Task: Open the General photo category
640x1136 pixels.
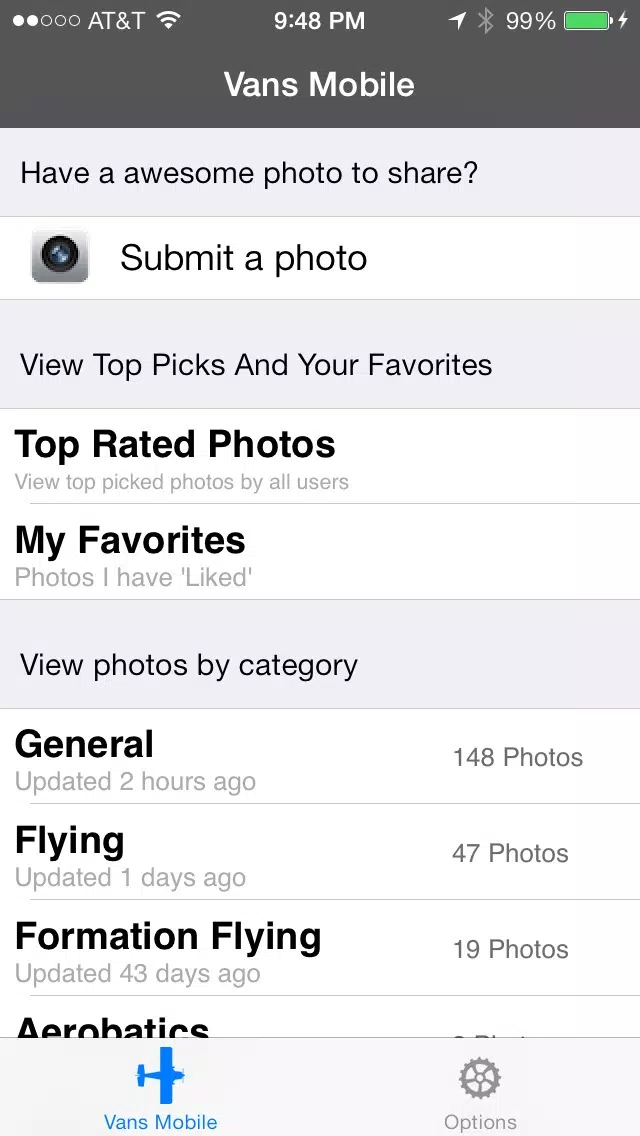Action: [x=320, y=756]
